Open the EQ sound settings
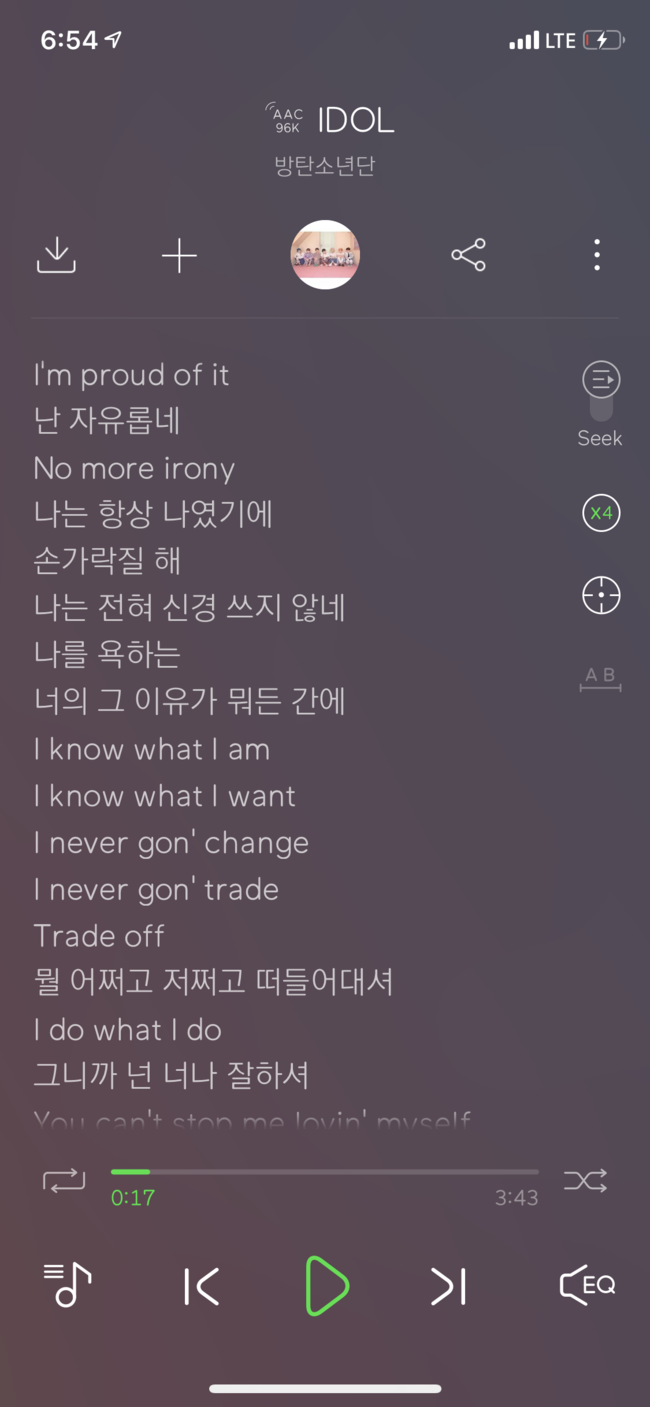The height and width of the screenshot is (1407, 650). pyautogui.click(x=587, y=1285)
